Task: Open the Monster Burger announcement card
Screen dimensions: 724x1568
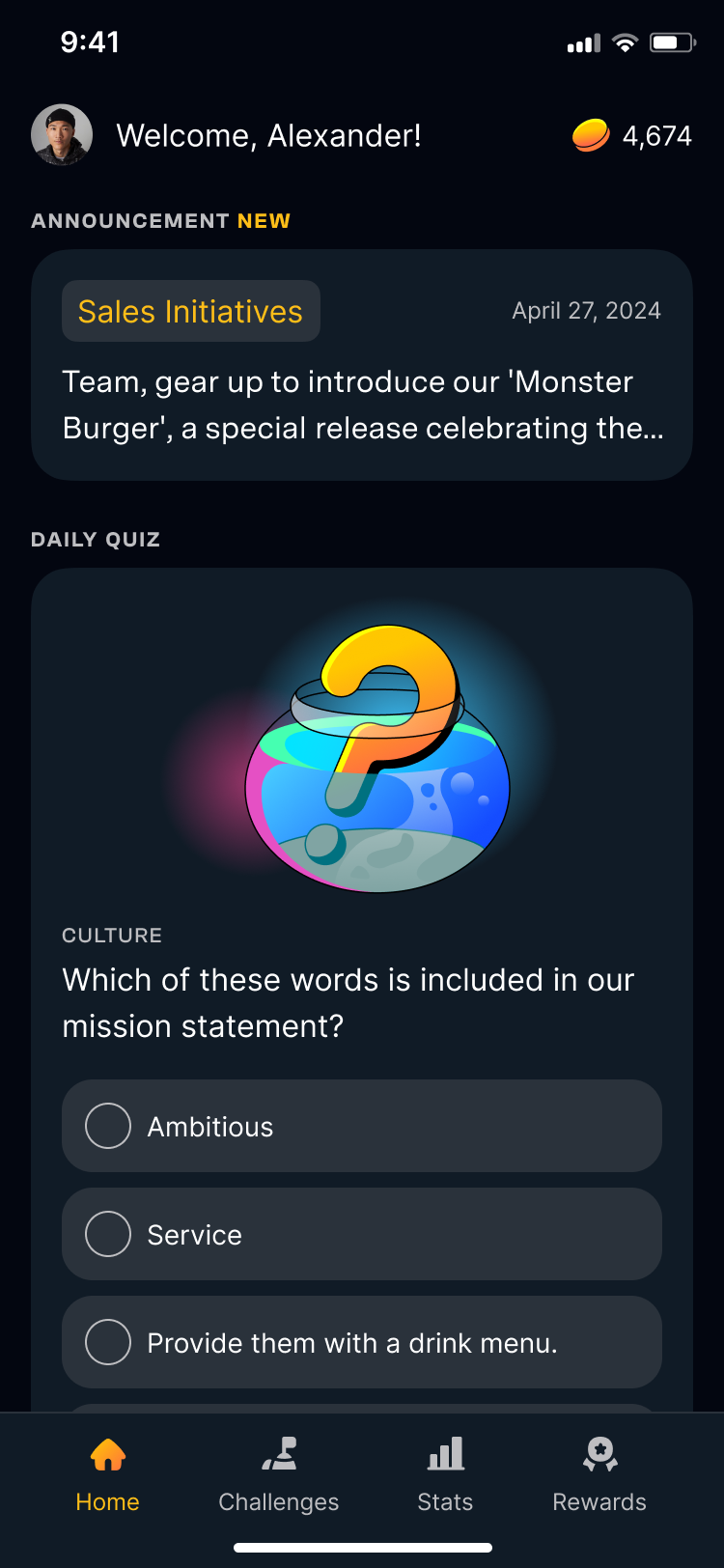Action: [x=362, y=406]
